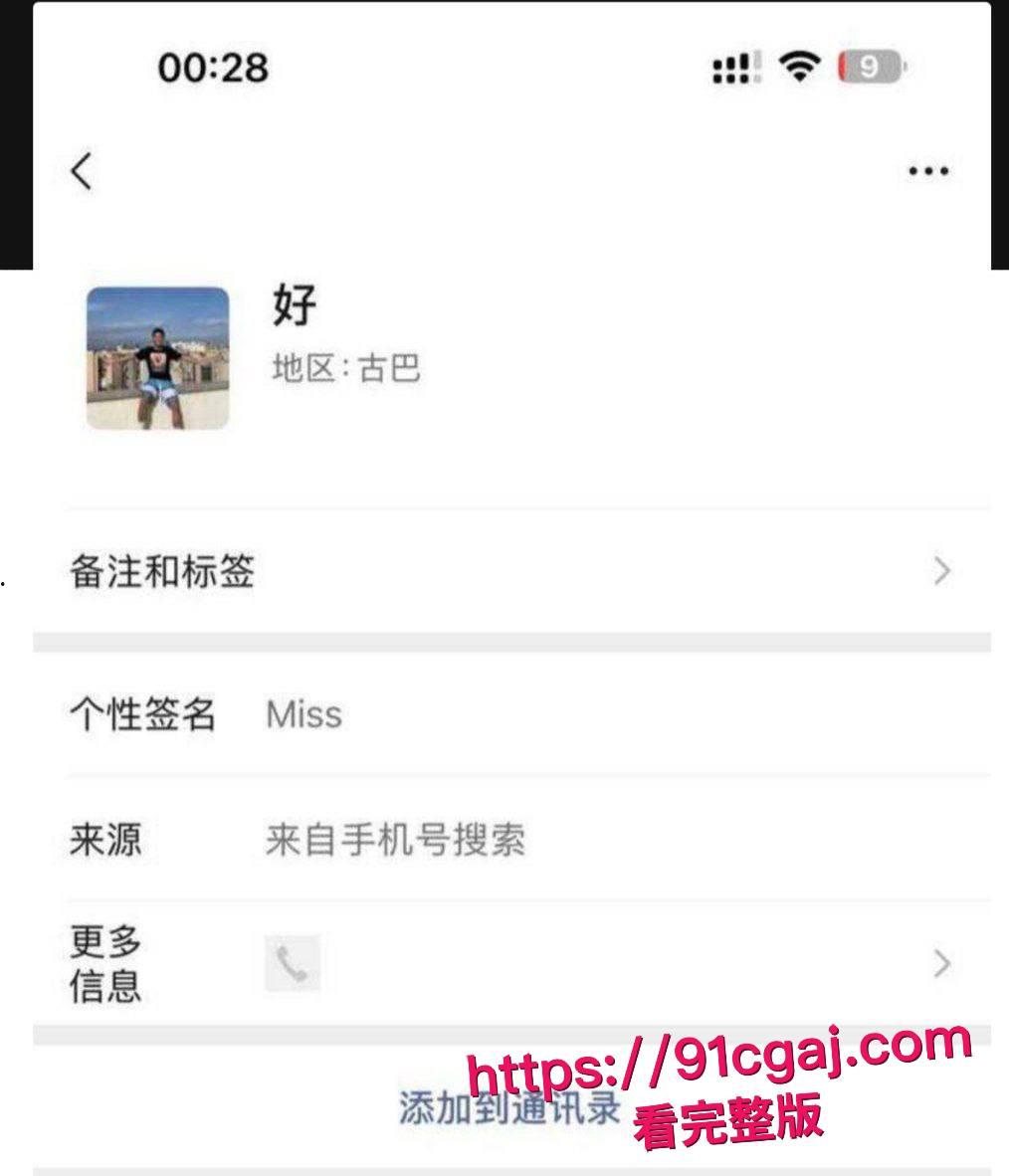Select the phone icon under 更多信息
This screenshot has height=1176, width=1009.
point(292,962)
